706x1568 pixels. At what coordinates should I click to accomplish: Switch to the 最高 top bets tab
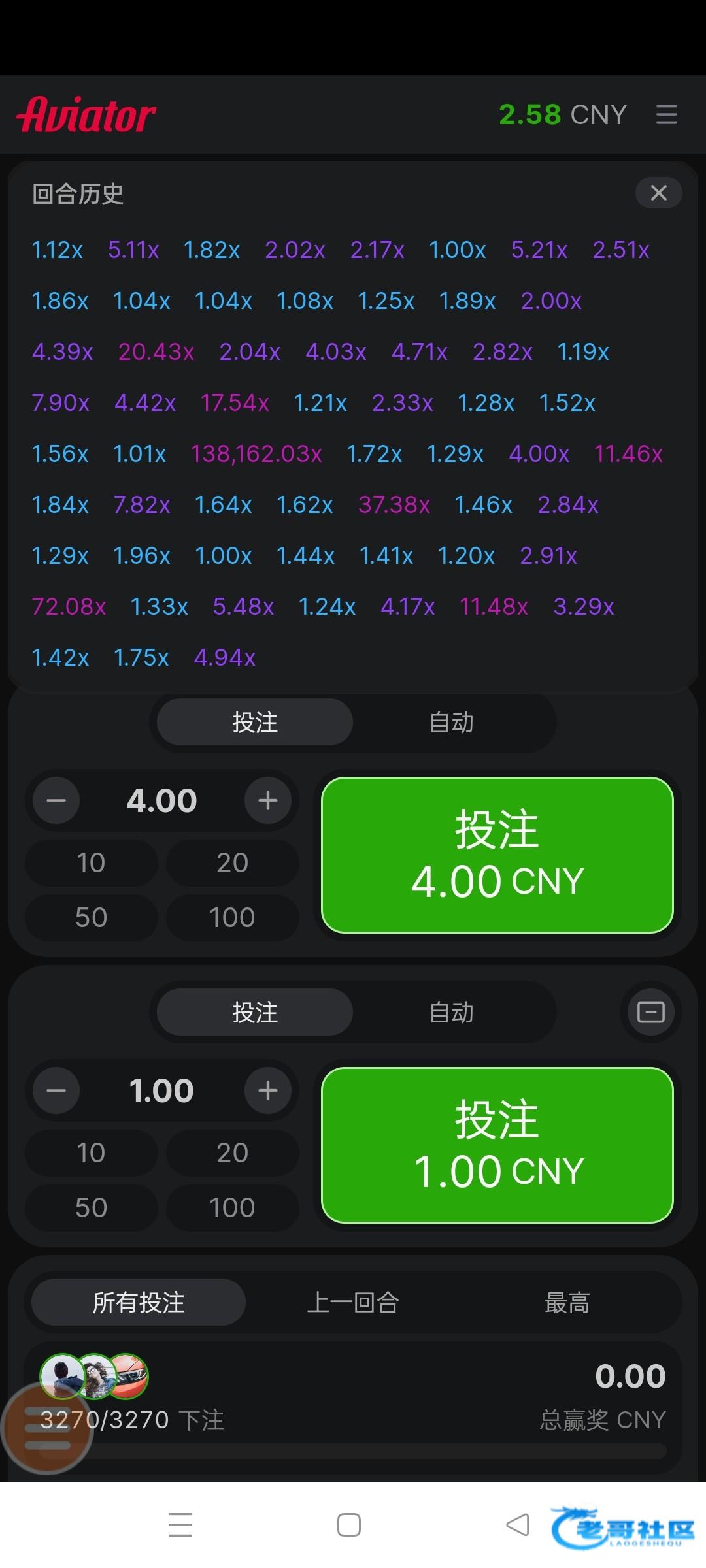[x=567, y=1303]
